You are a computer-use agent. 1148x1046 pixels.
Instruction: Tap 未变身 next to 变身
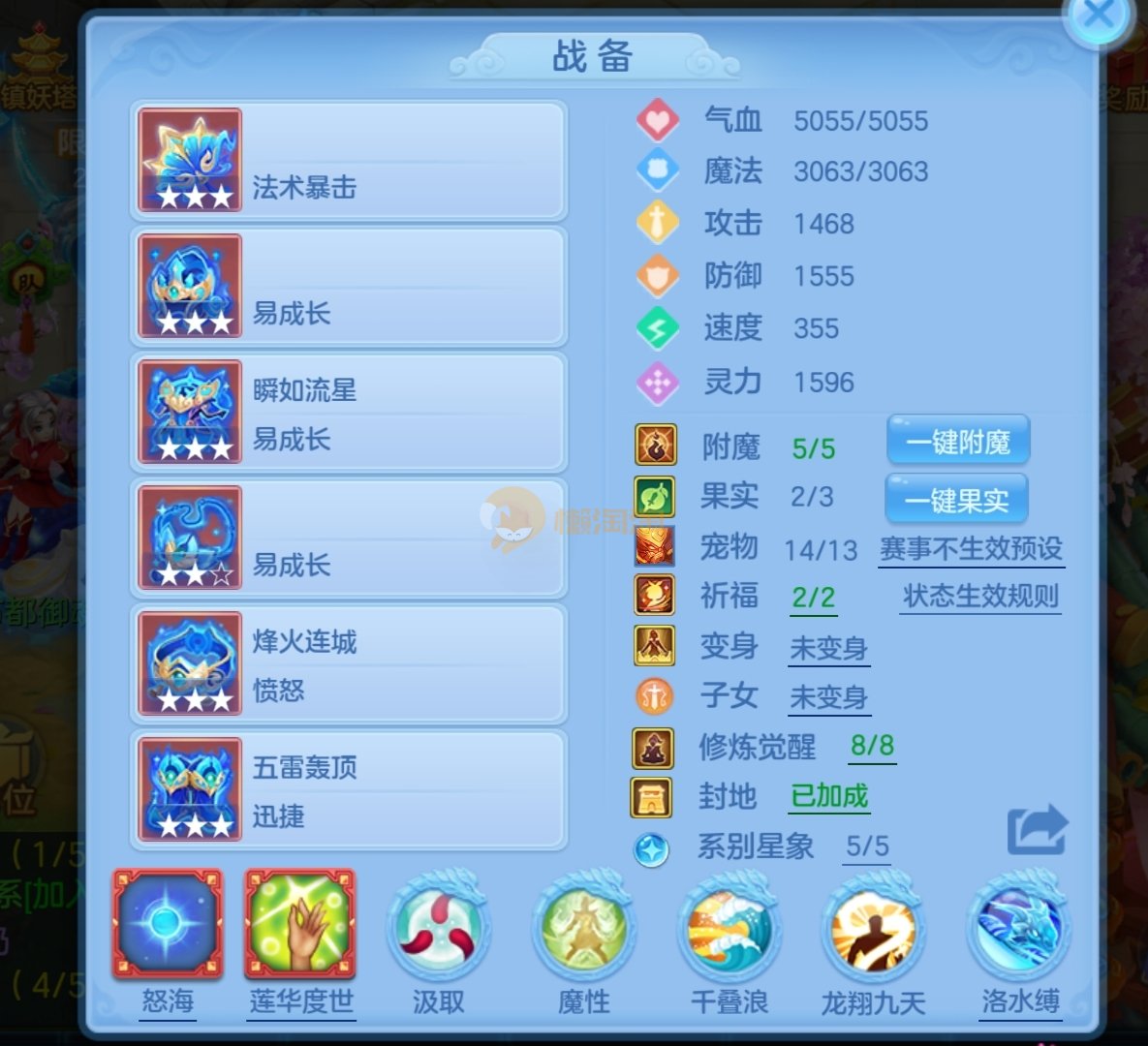pyautogui.click(x=828, y=648)
